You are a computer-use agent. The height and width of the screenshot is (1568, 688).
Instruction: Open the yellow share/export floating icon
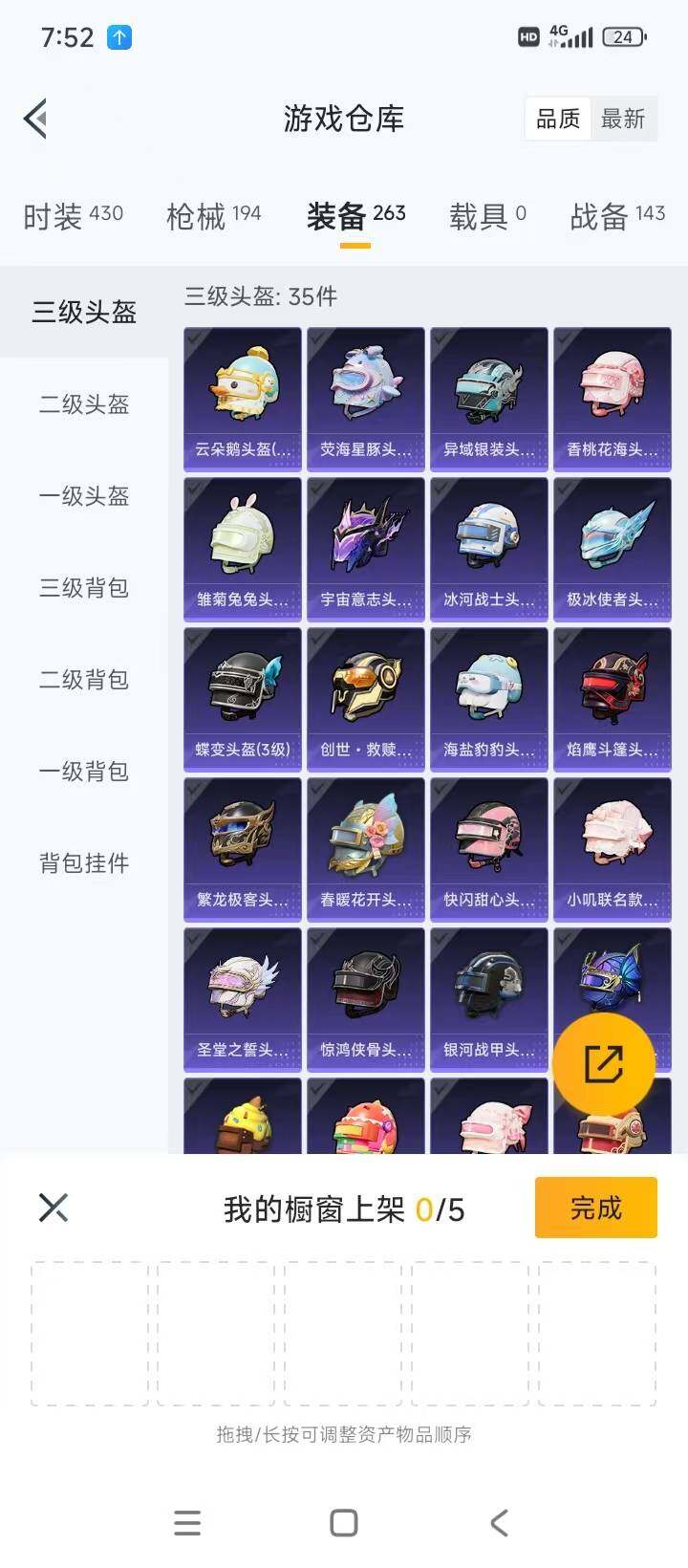tap(603, 1062)
